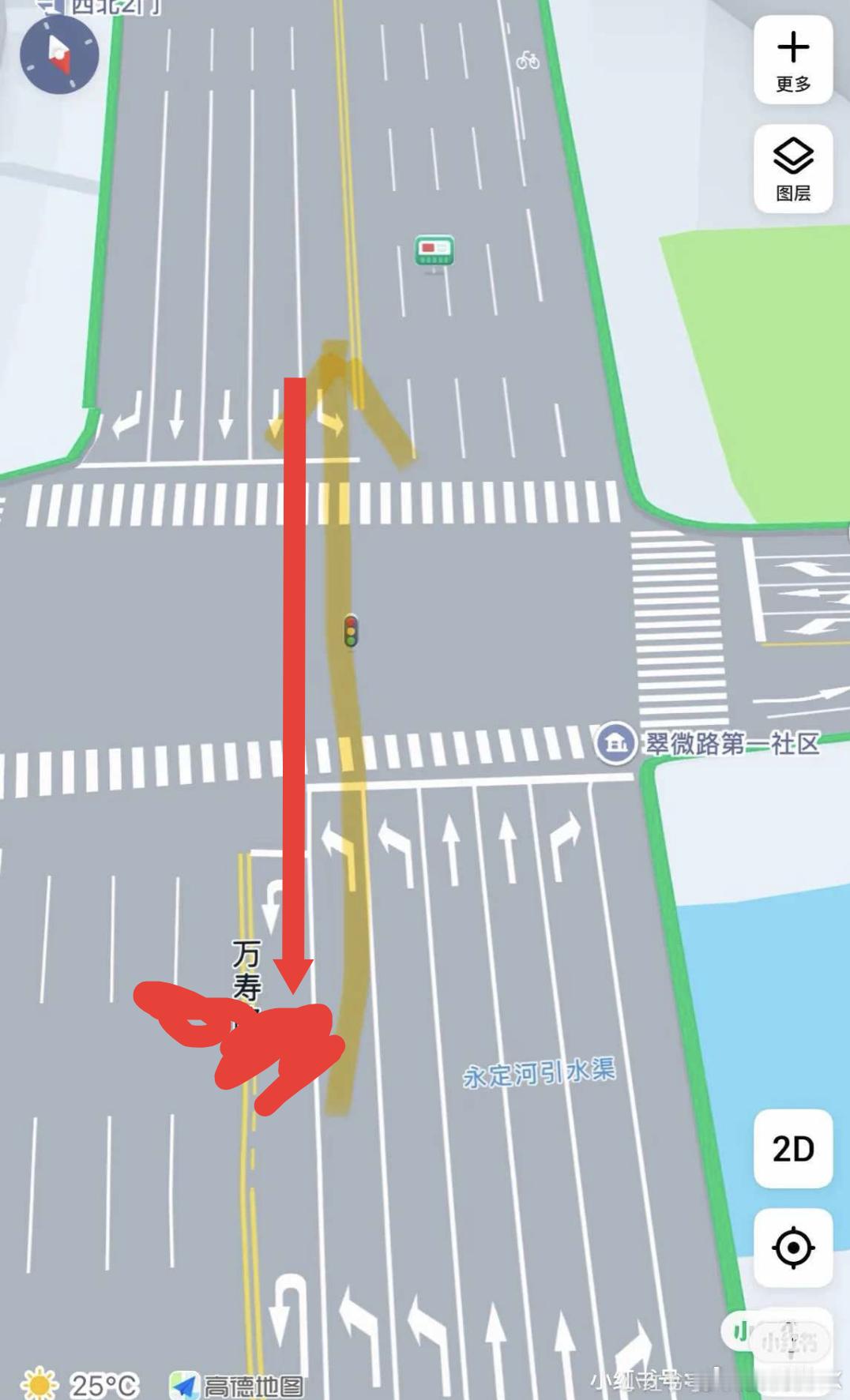The width and height of the screenshot is (850, 1400).
Task: Open the 图层 map layers panel
Action: click(x=793, y=168)
